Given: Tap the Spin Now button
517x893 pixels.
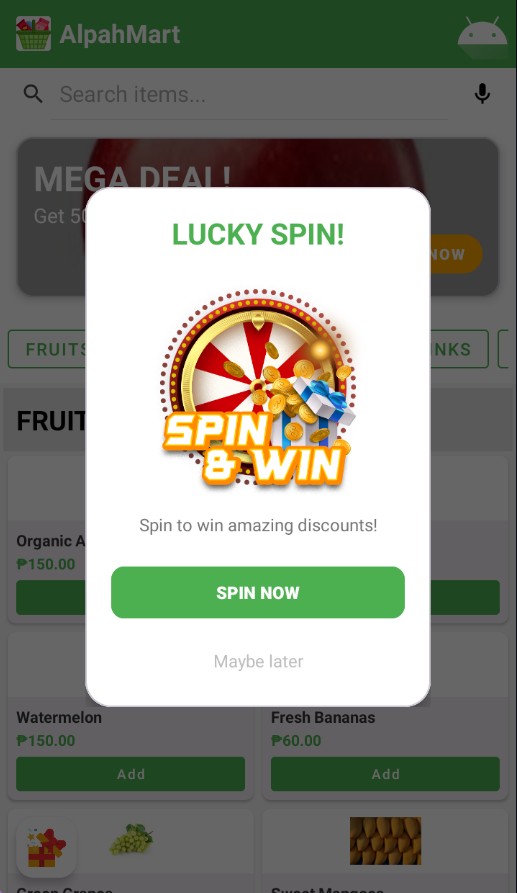Looking at the screenshot, I should point(258,592).
